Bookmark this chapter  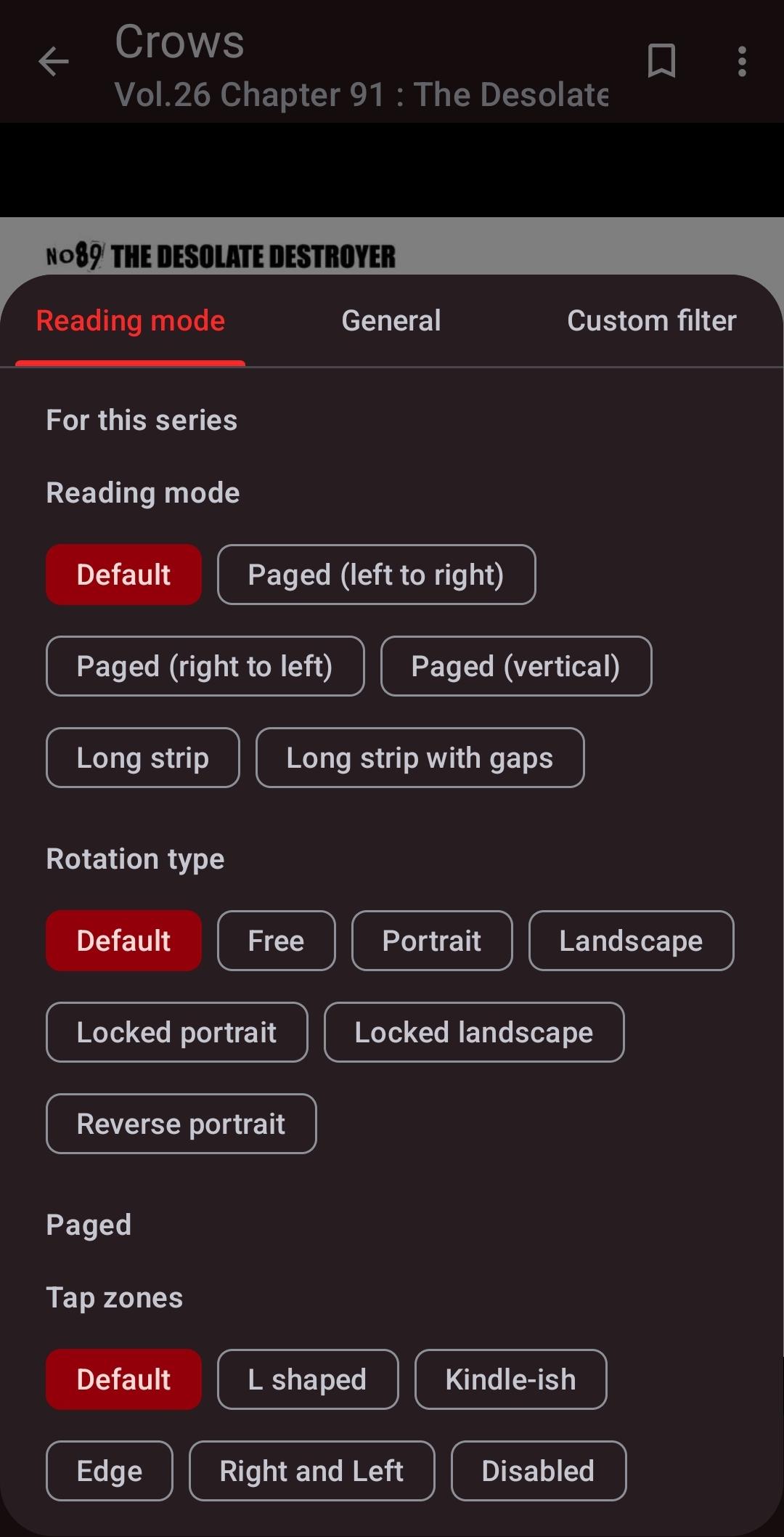[661, 61]
